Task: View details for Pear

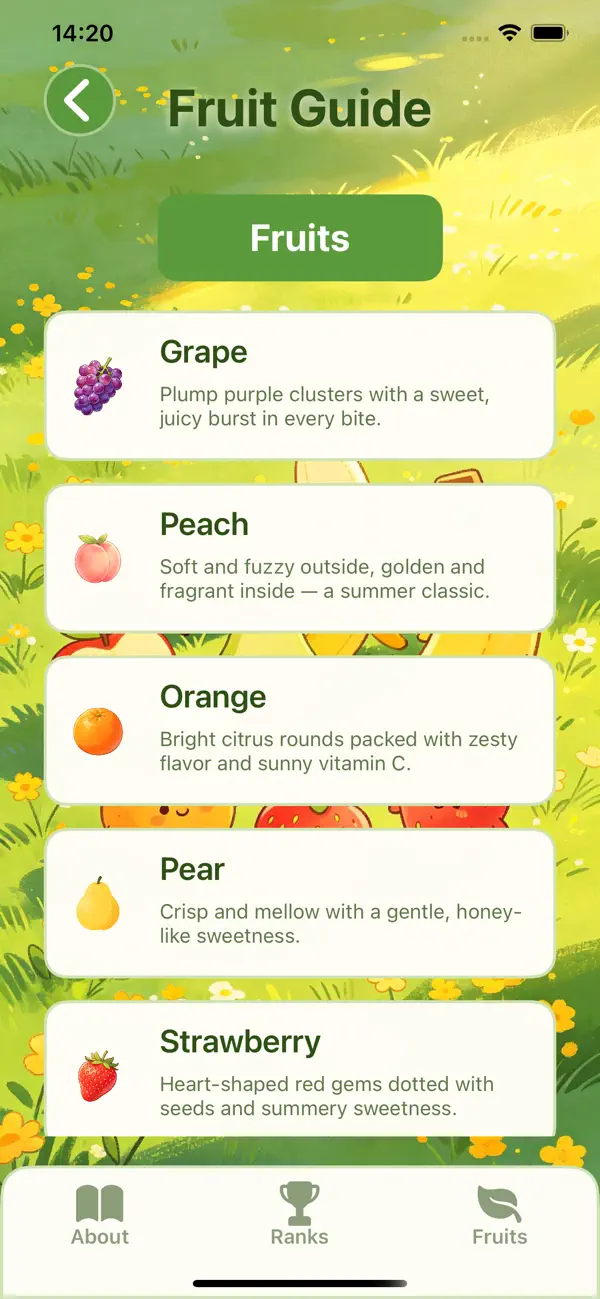Action: coord(300,903)
